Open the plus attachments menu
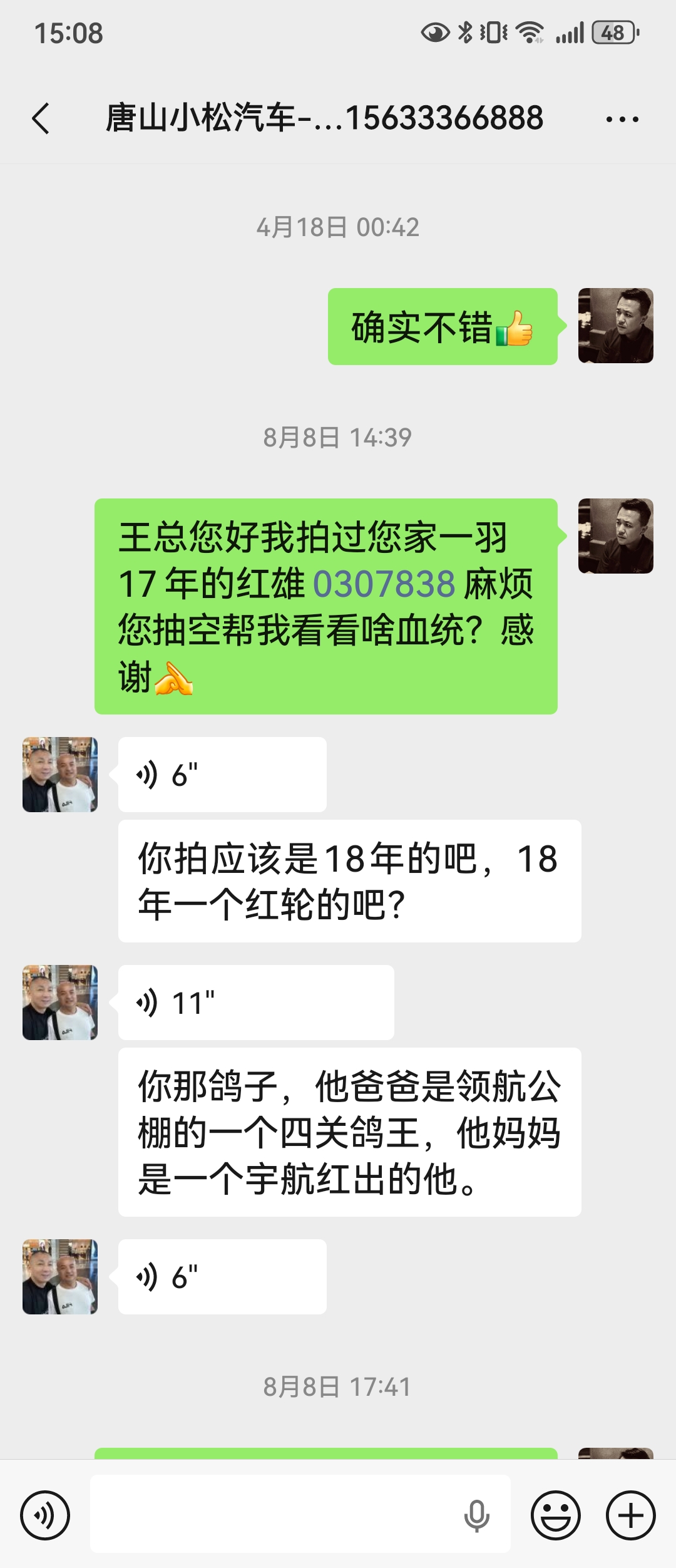 coord(630,1515)
